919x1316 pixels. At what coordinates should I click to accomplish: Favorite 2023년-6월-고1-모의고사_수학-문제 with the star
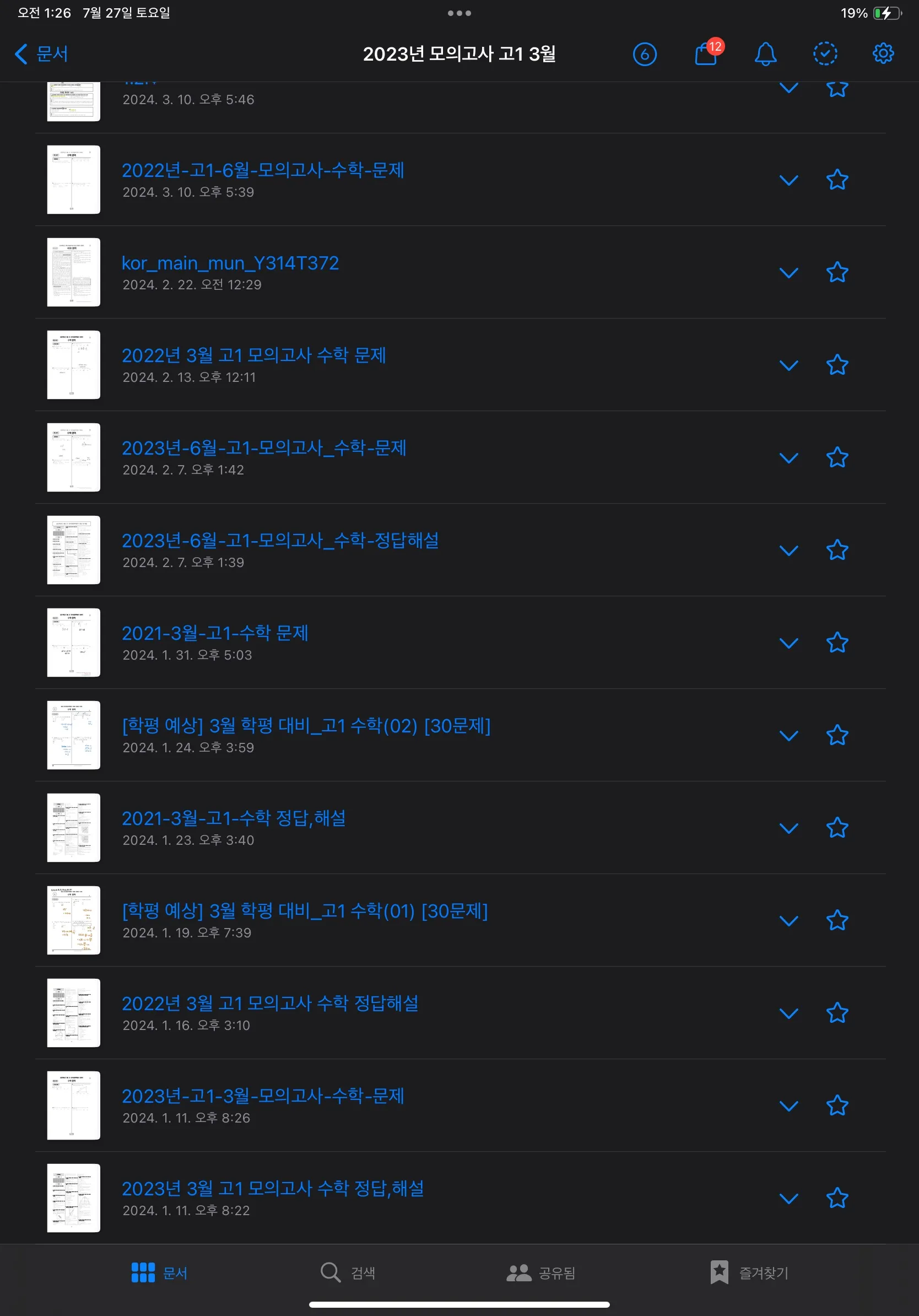click(x=836, y=457)
